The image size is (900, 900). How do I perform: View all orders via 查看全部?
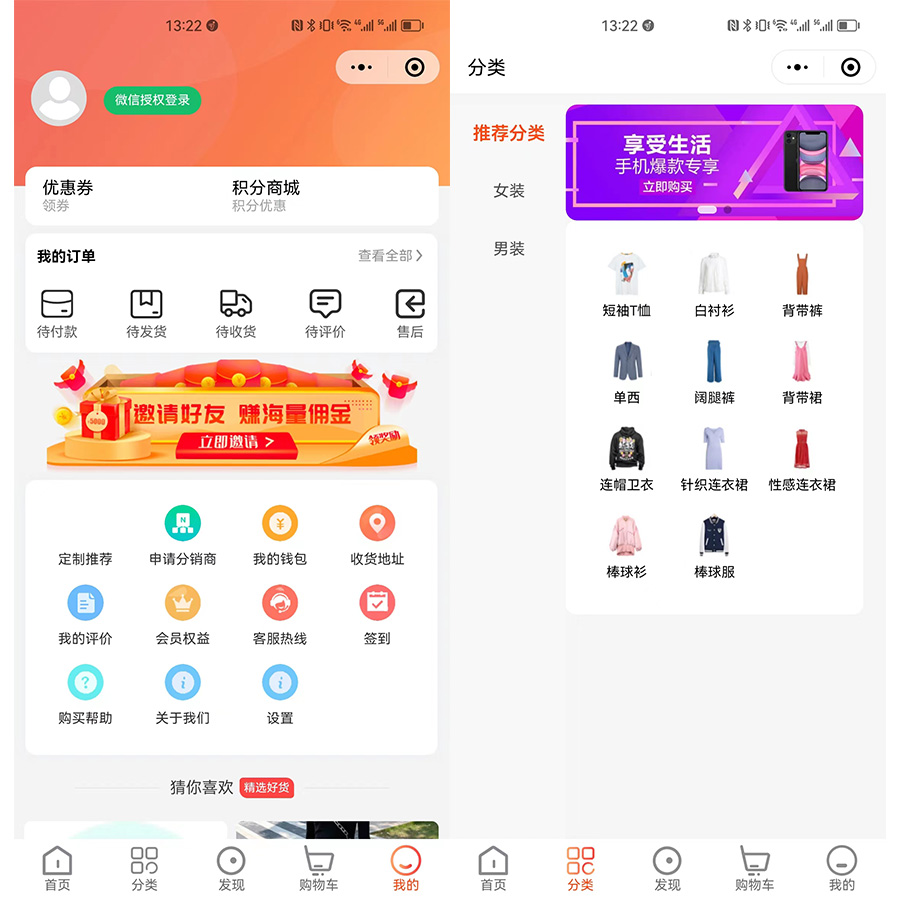[390, 256]
